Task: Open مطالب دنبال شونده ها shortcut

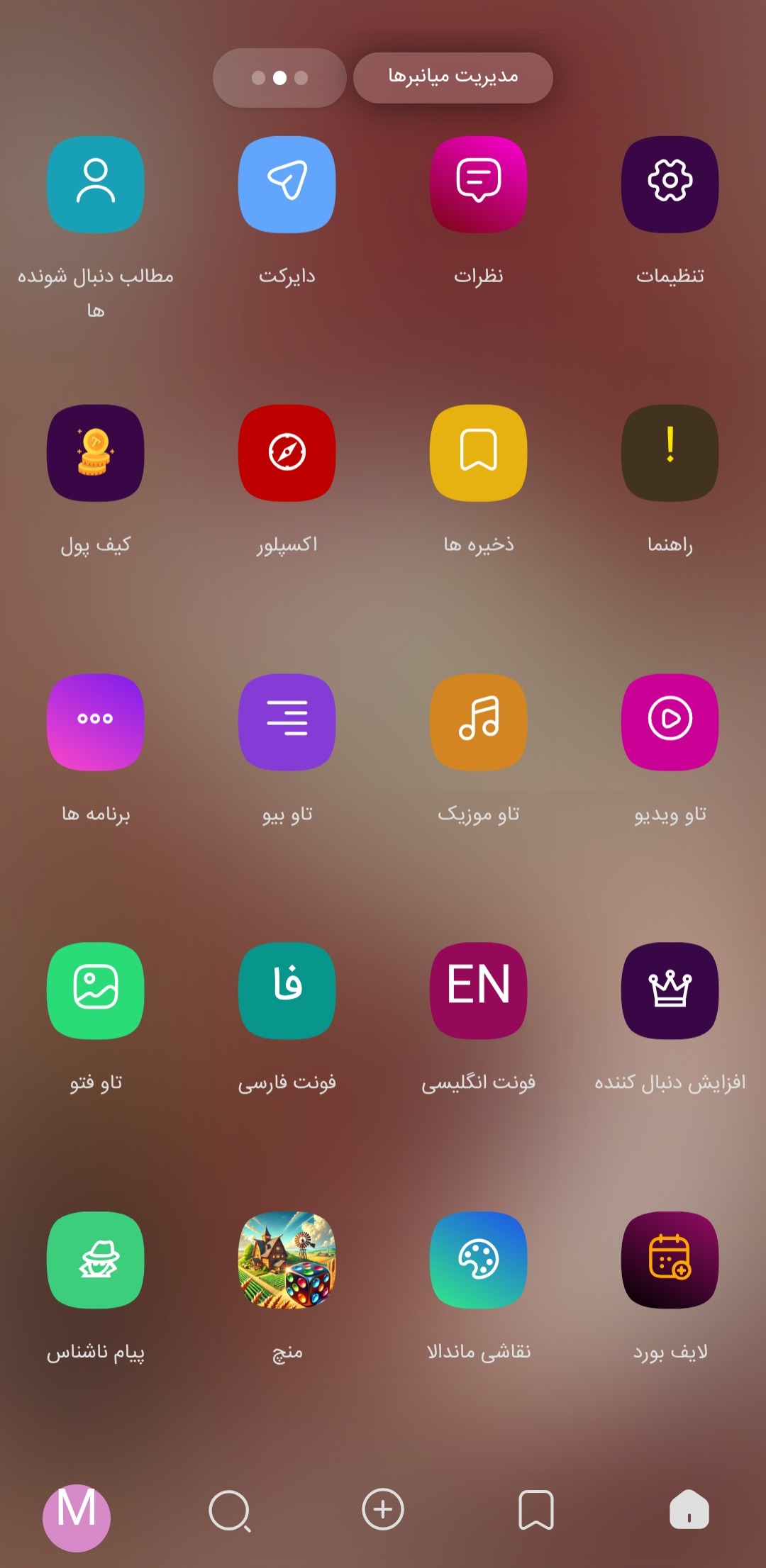Action: tap(96, 184)
